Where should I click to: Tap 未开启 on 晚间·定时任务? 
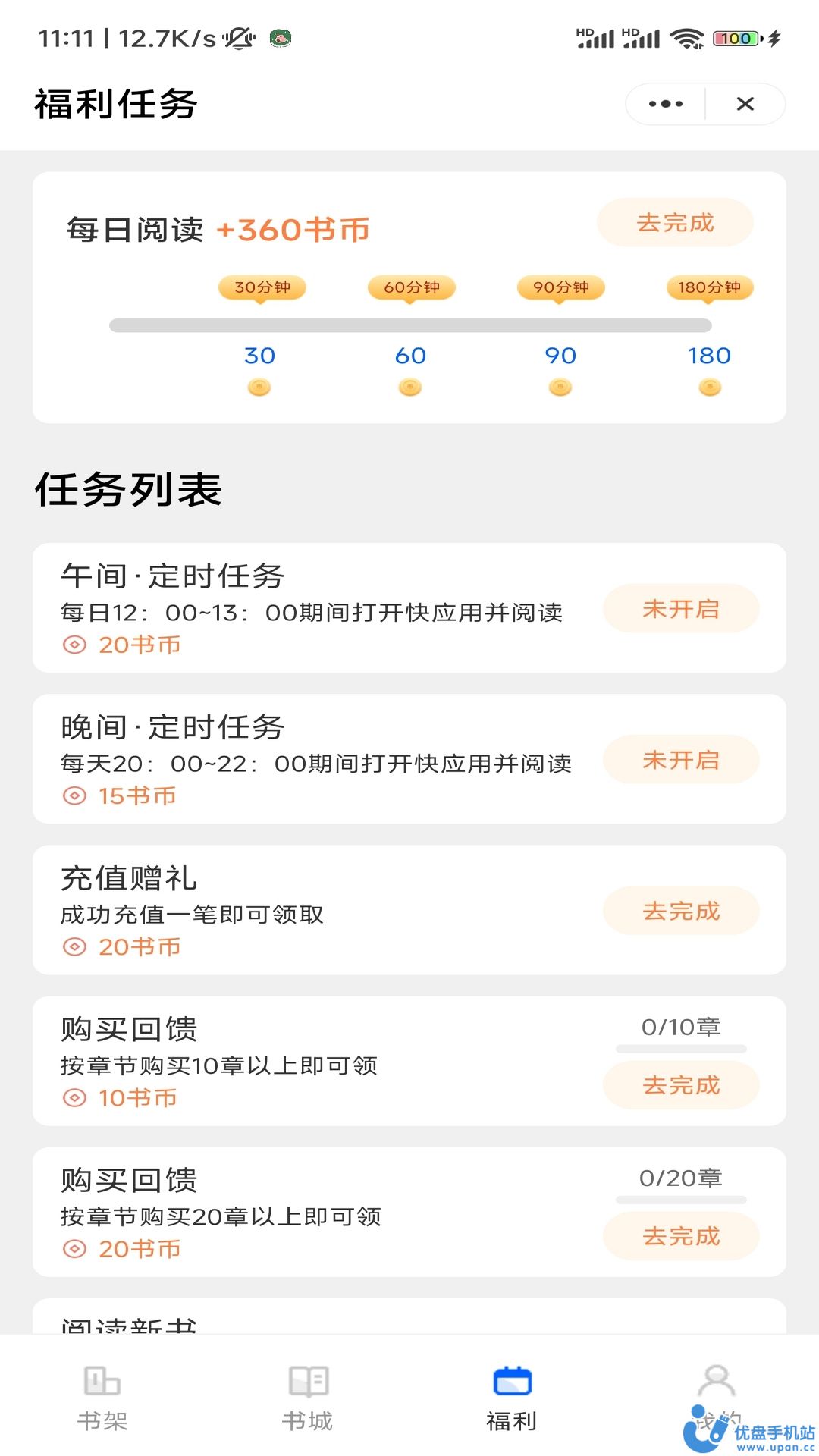tap(681, 760)
